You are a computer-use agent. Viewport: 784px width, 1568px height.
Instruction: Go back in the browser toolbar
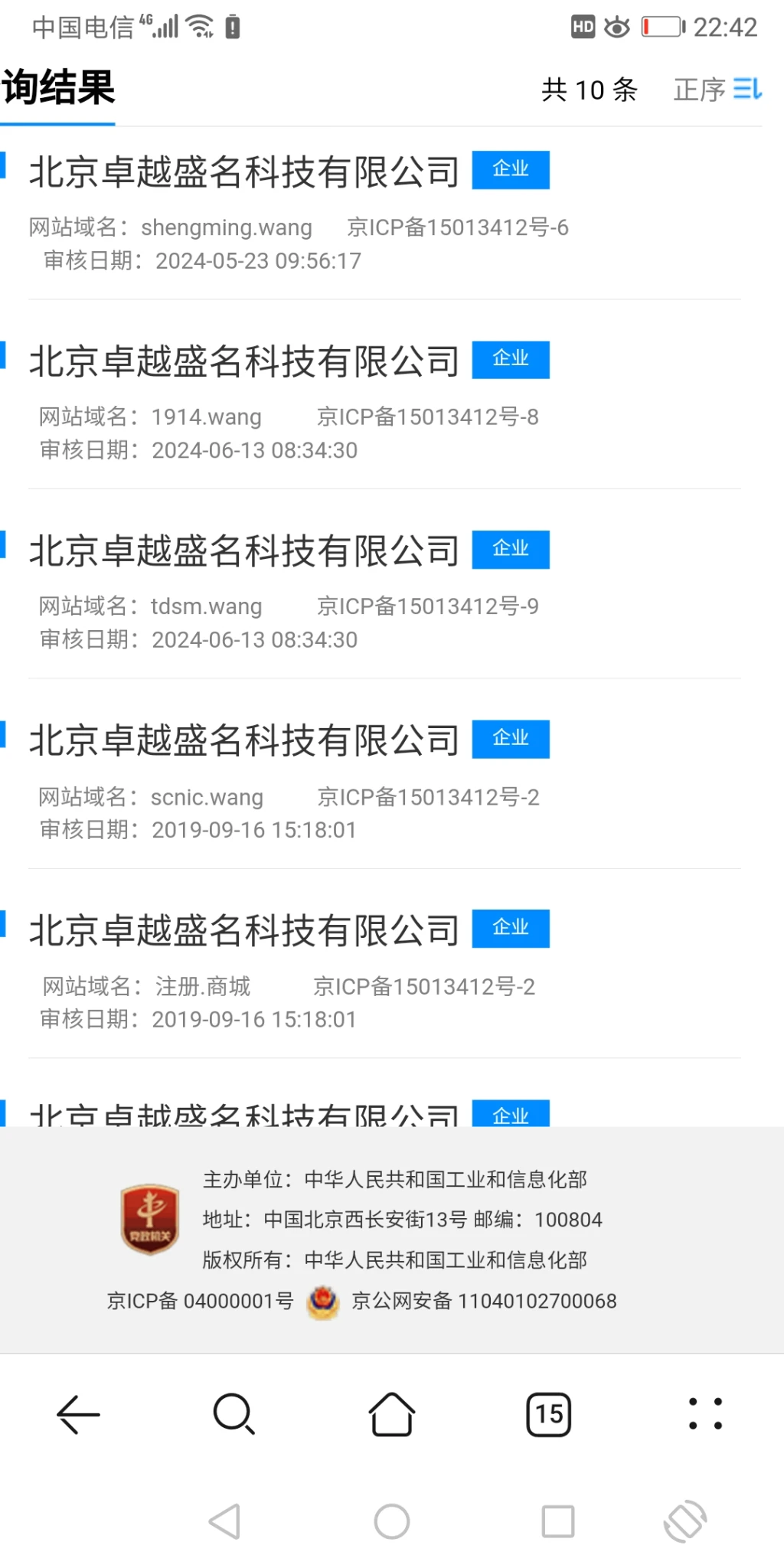[x=78, y=1414]
